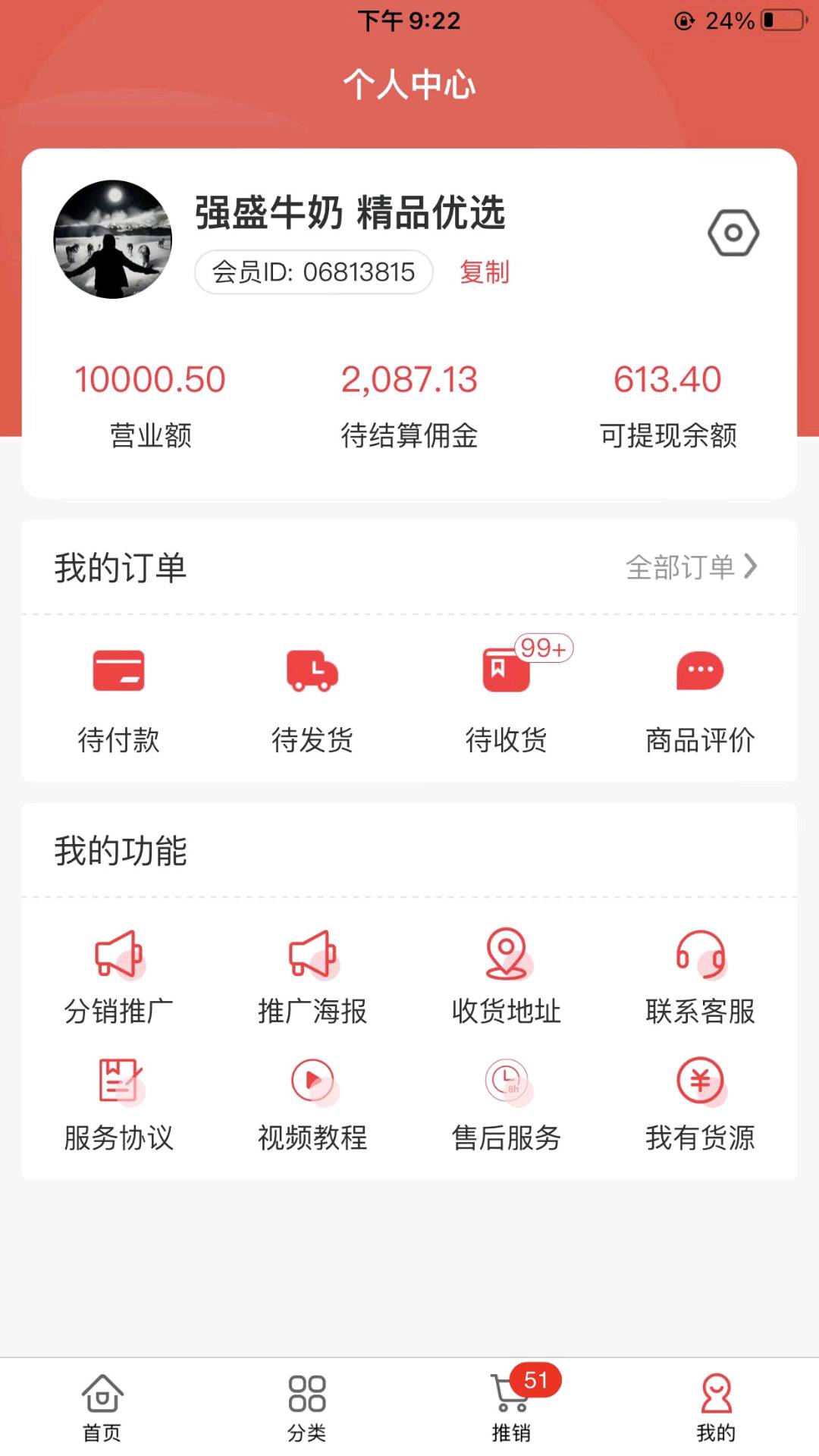The width and height of the screenshot is (819, 1456).
Task: View all orders via 全部订单
Action: [692, 566]
